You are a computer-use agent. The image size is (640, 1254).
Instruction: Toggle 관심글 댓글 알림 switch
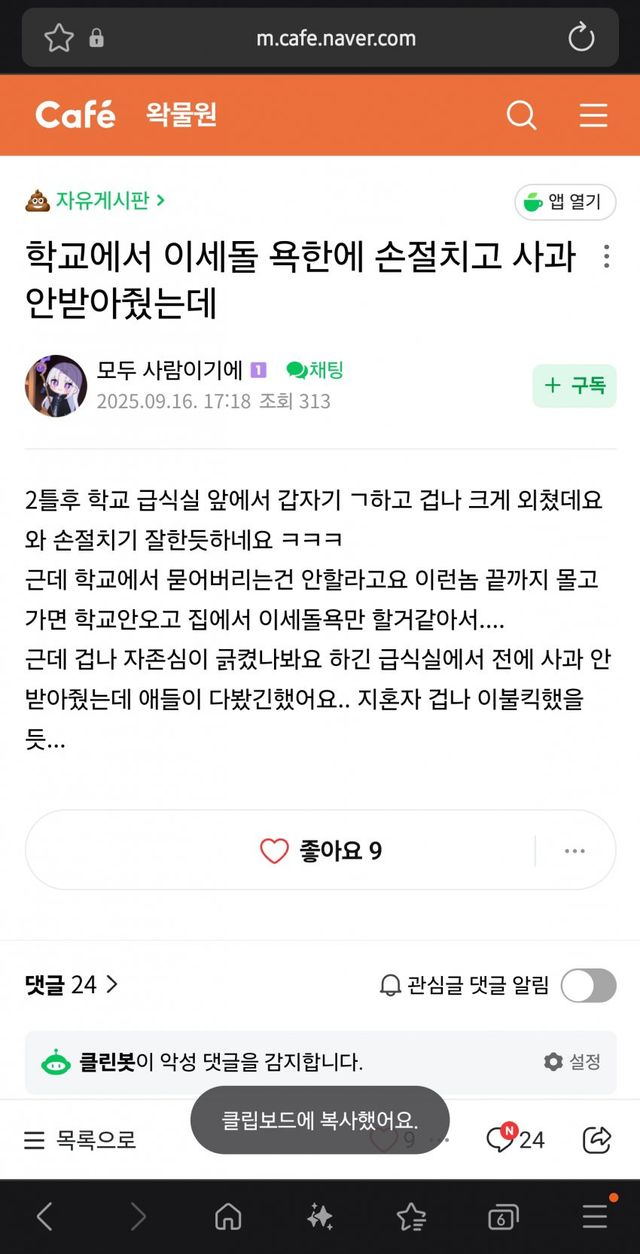click(588, 985)
